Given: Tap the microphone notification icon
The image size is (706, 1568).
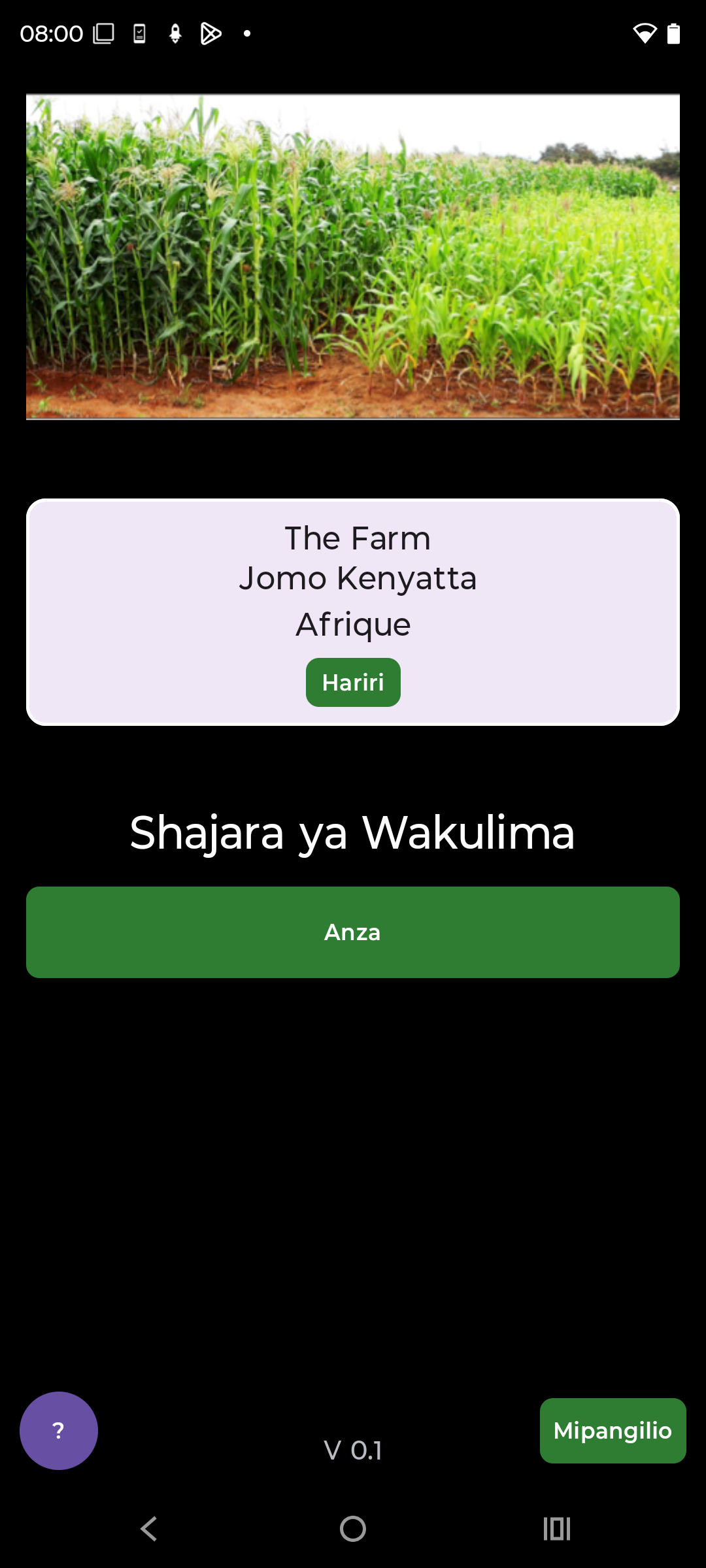Looking at the screenshot, I should pos(175,33).
